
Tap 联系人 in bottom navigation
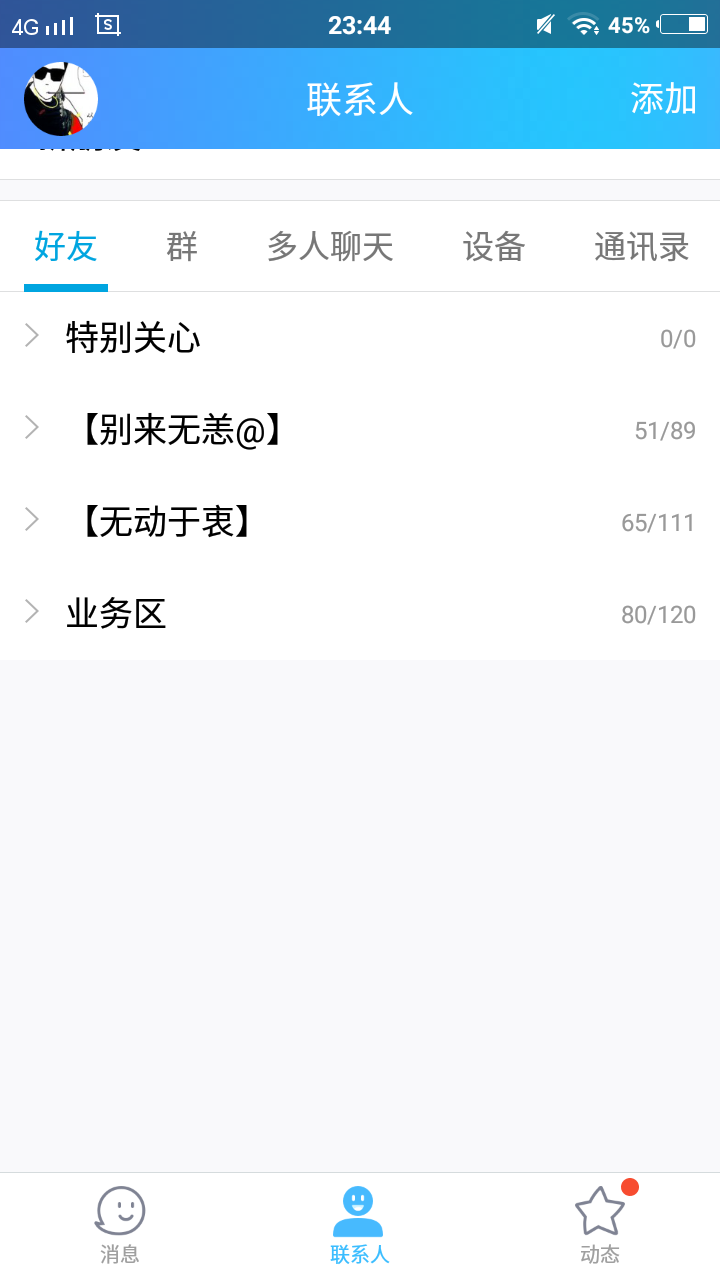[360, 1226]
